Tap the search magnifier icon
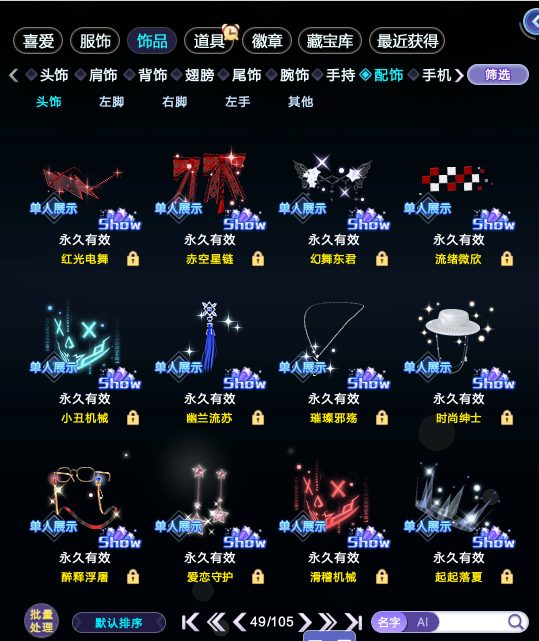This screenshot has width=539, height=641. click(x=516, y=622)
